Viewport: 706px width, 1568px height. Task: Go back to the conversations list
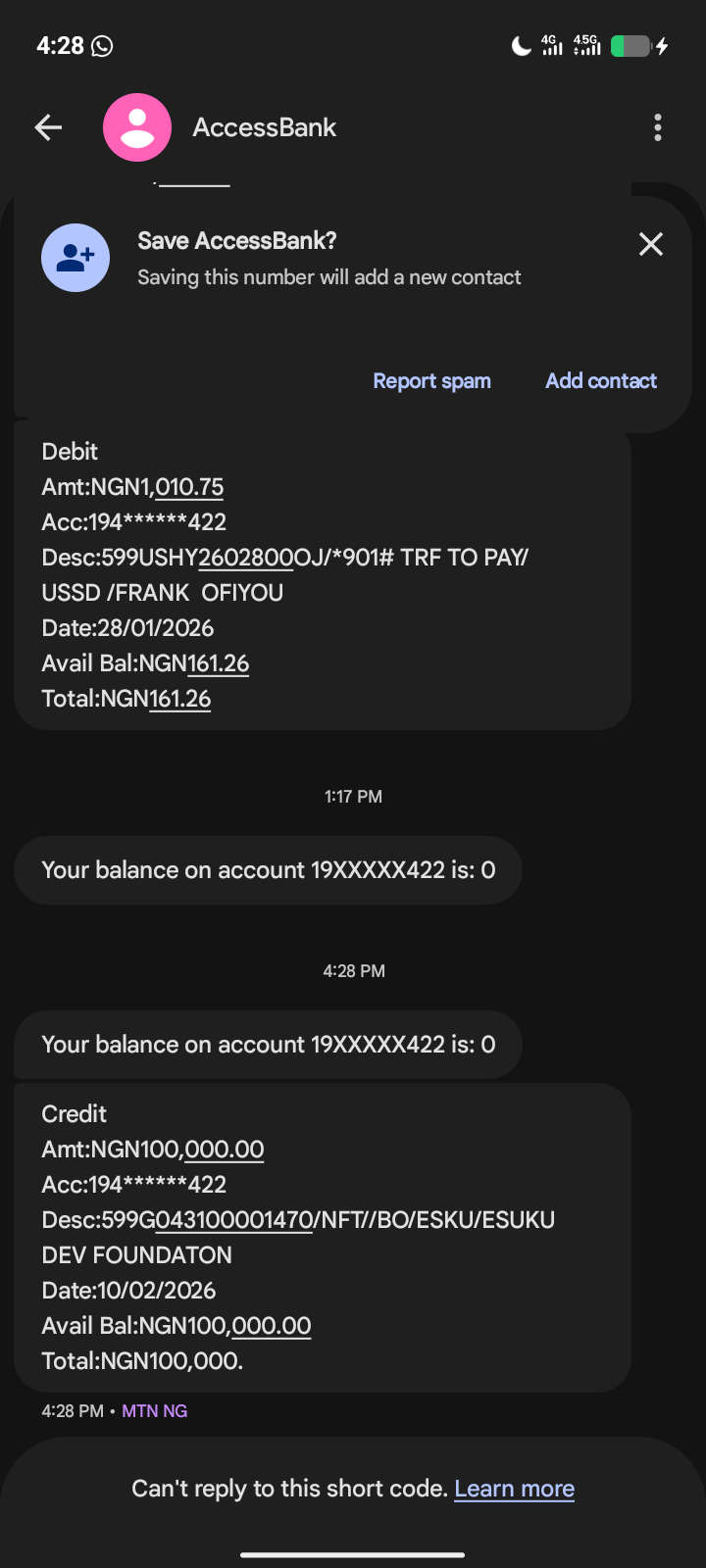click(x=48, y=127)
